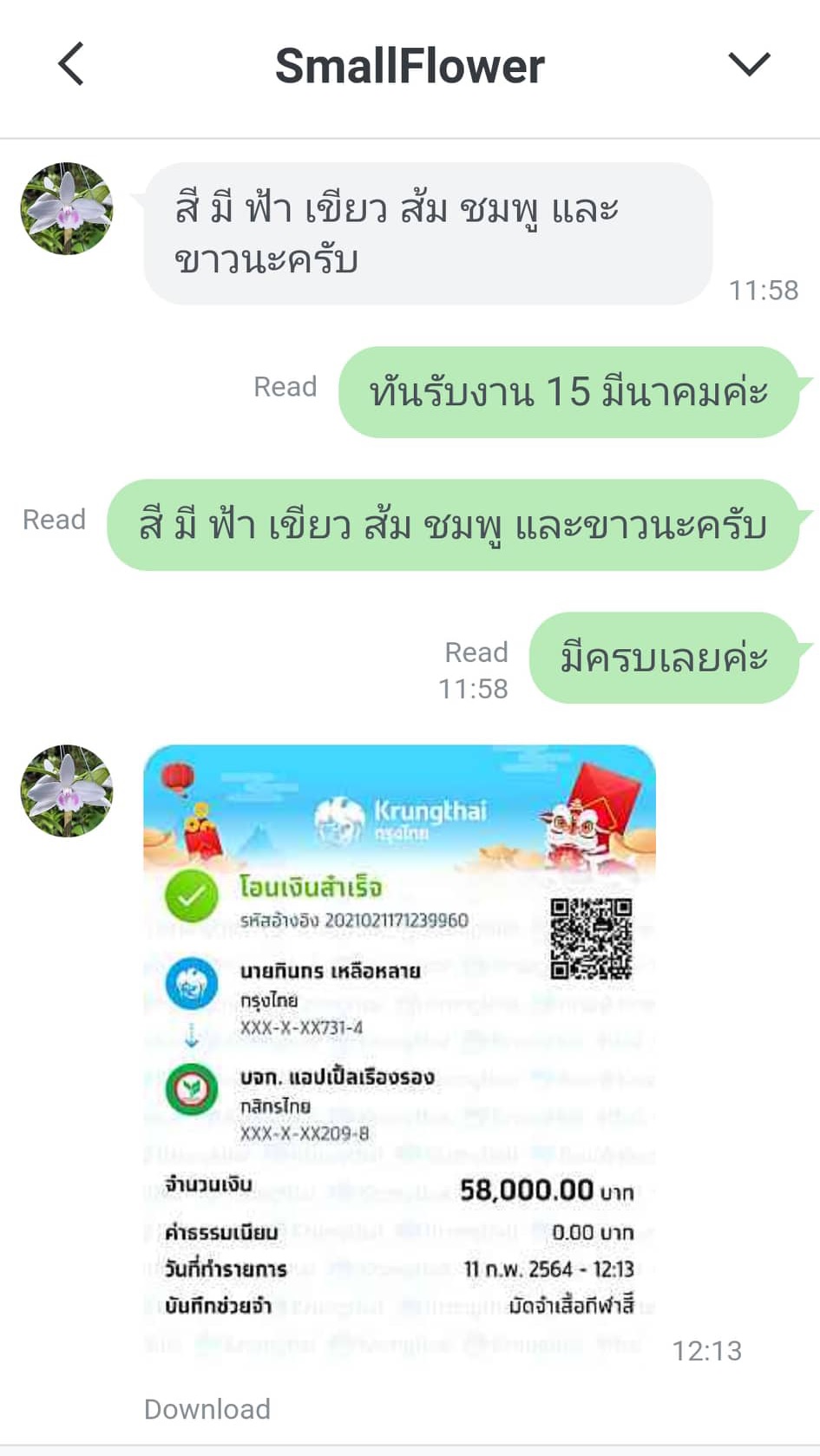Open SmallFlower's avatar beside the first message
Screen dimensions: 820x1456
(67, 208)
